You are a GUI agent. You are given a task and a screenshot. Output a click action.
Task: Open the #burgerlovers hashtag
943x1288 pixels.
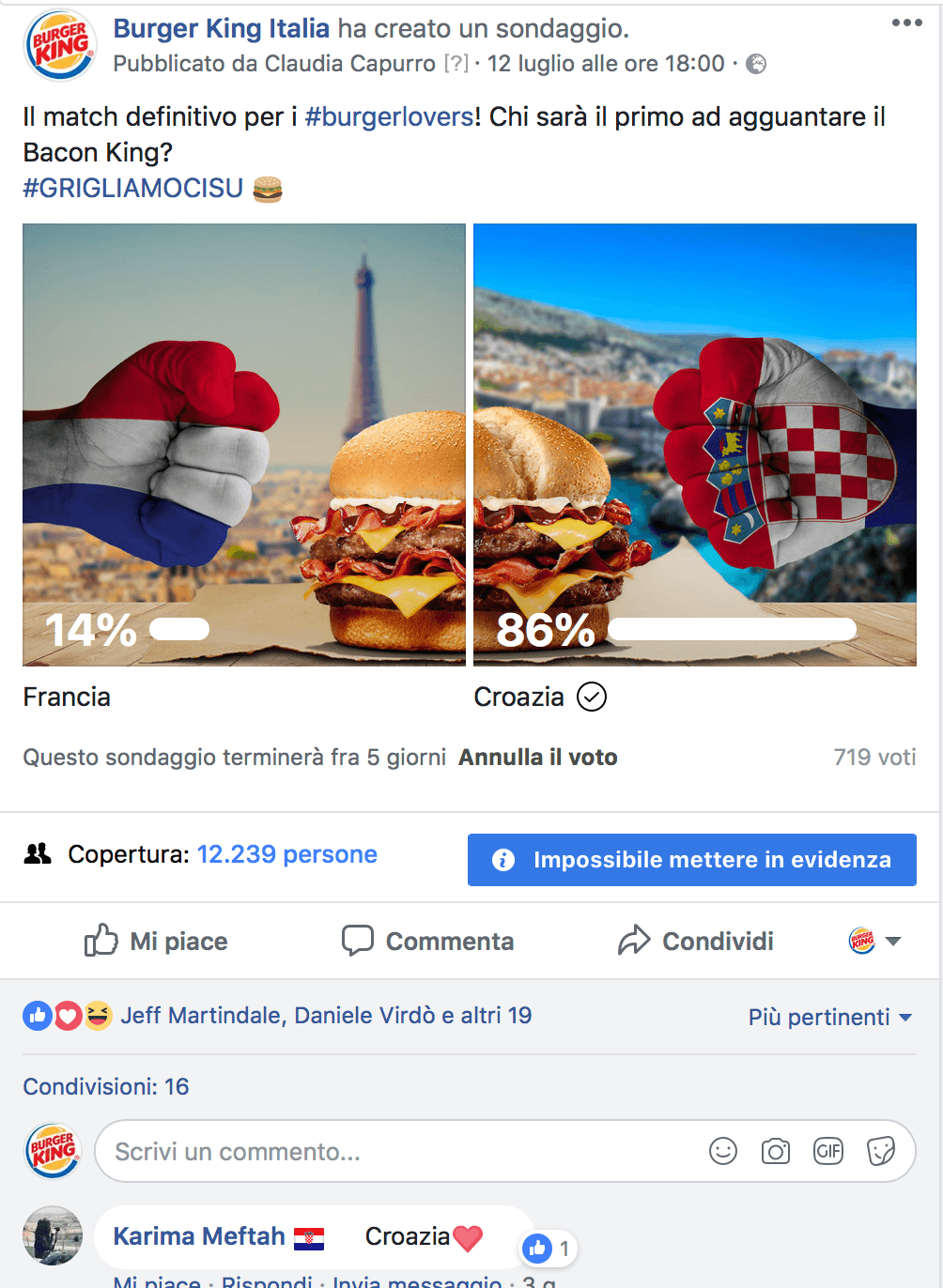(389, 117)
